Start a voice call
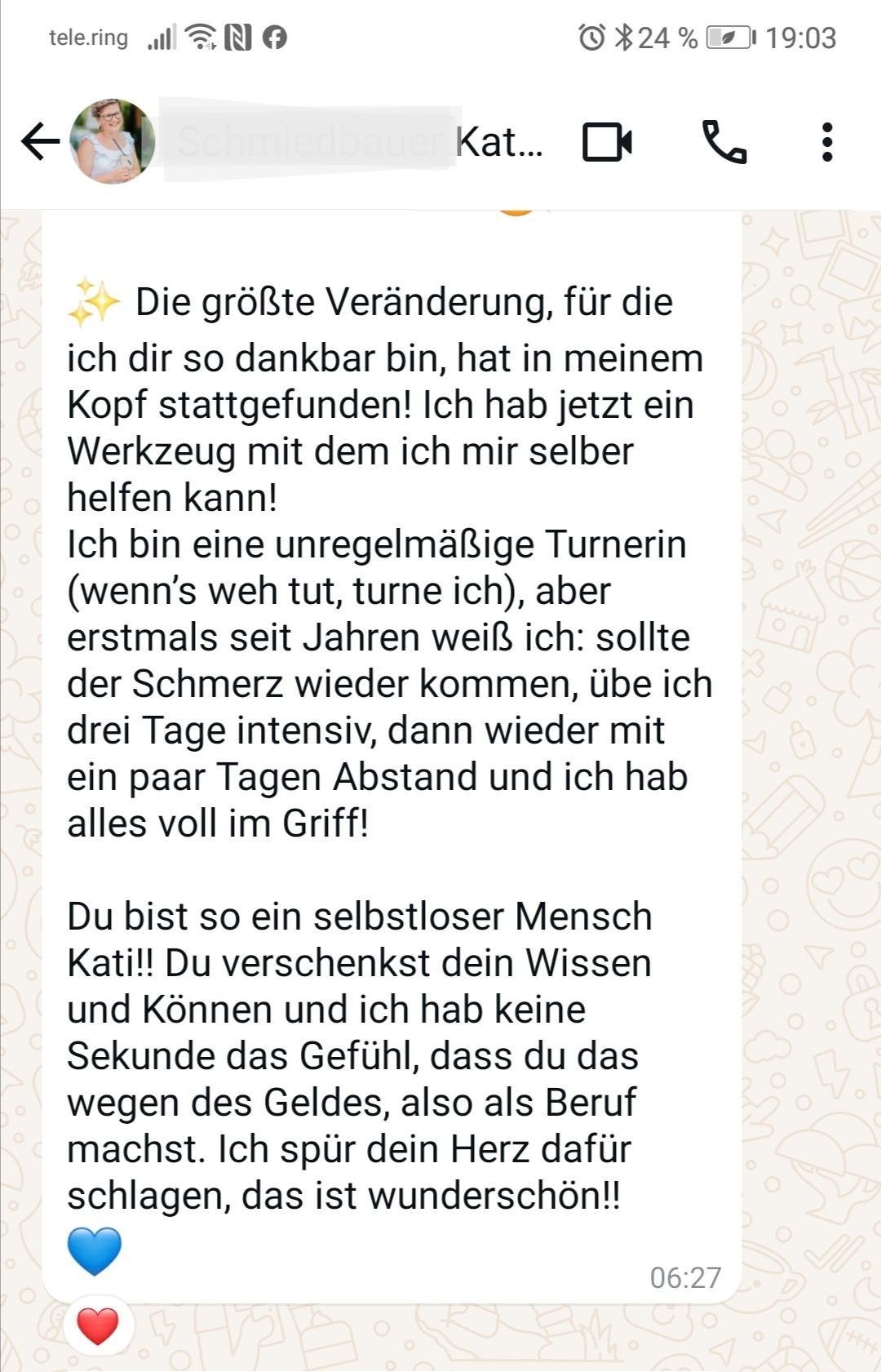The height and width of the screenshot is (1372, 881). [724, 142]
